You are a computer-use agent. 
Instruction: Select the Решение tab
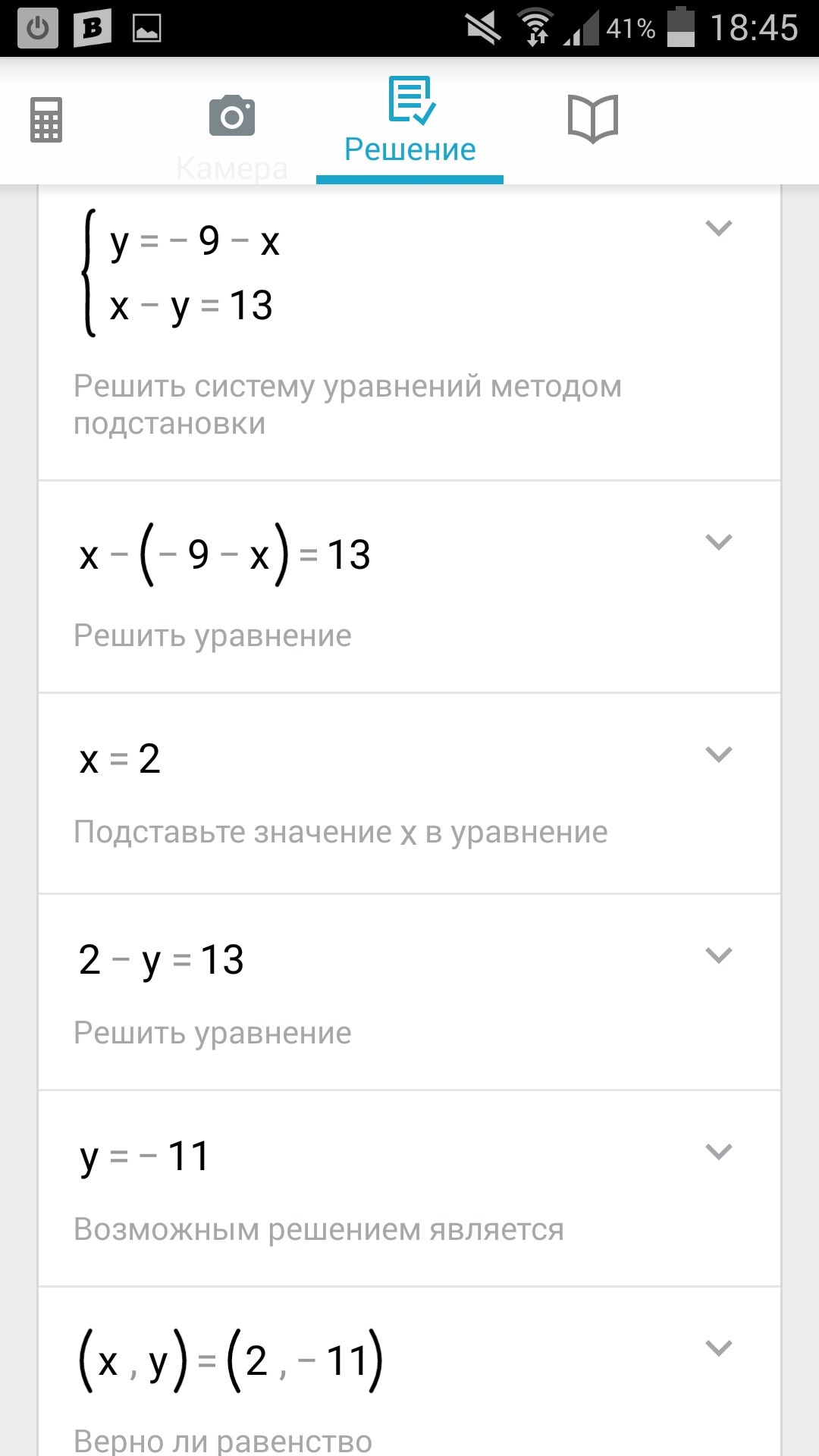[x=409, y=121]
